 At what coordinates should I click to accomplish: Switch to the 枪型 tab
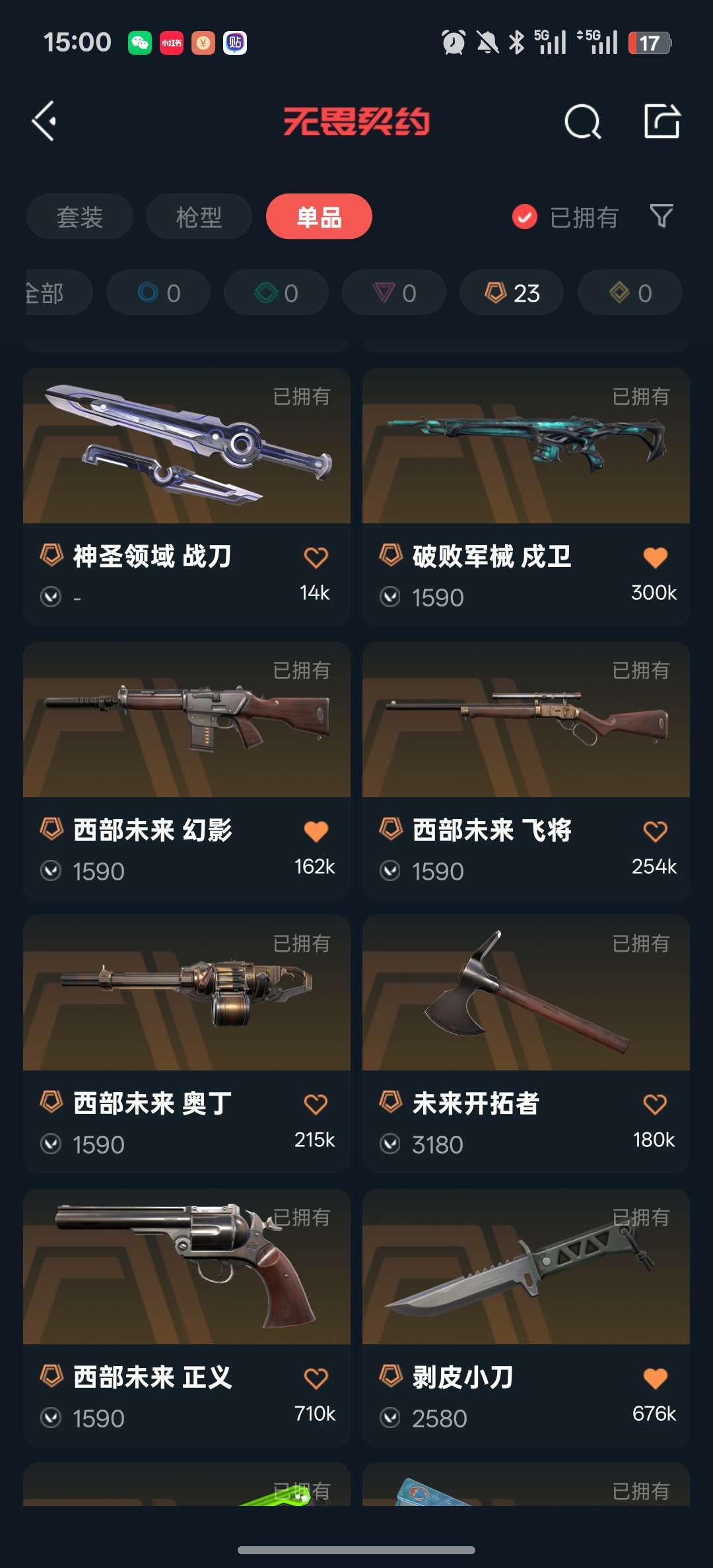(x=199, y=216)
